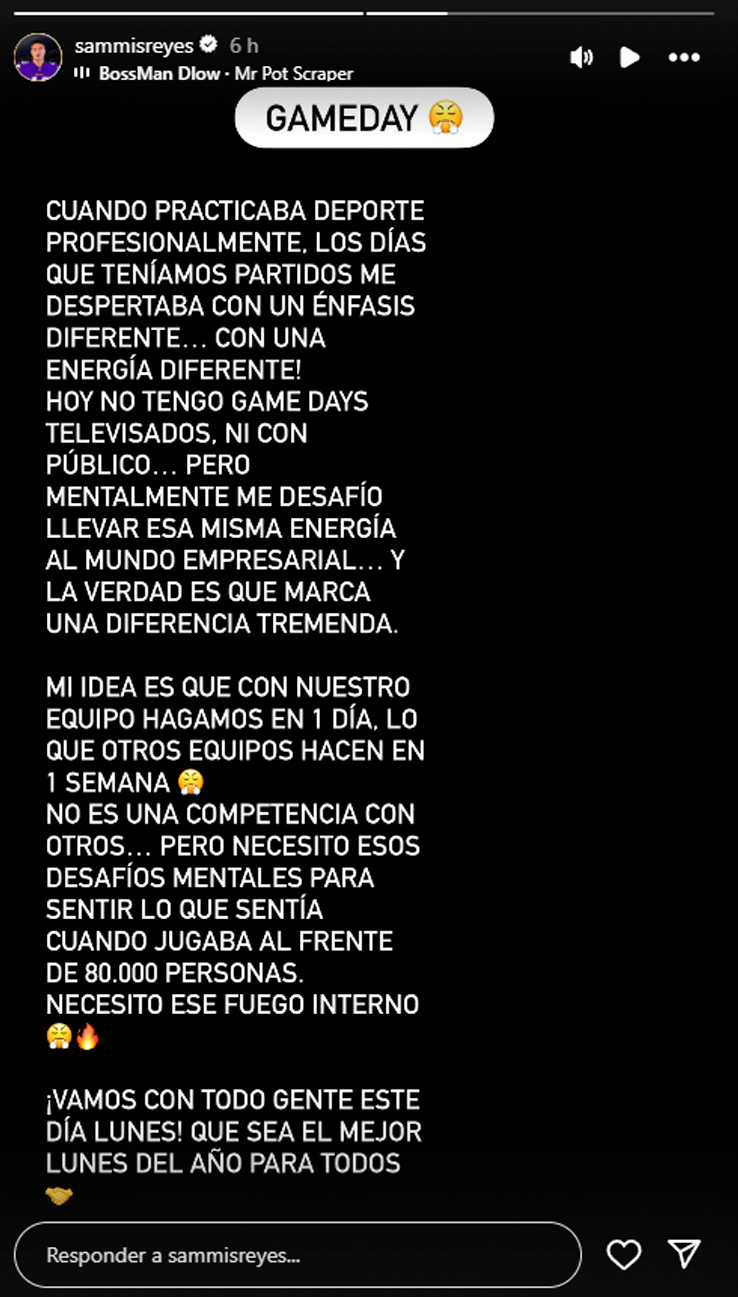This screenshot has width=738, height=1297.
Task: Mute the story sound
Action: [x=581, y=57]
